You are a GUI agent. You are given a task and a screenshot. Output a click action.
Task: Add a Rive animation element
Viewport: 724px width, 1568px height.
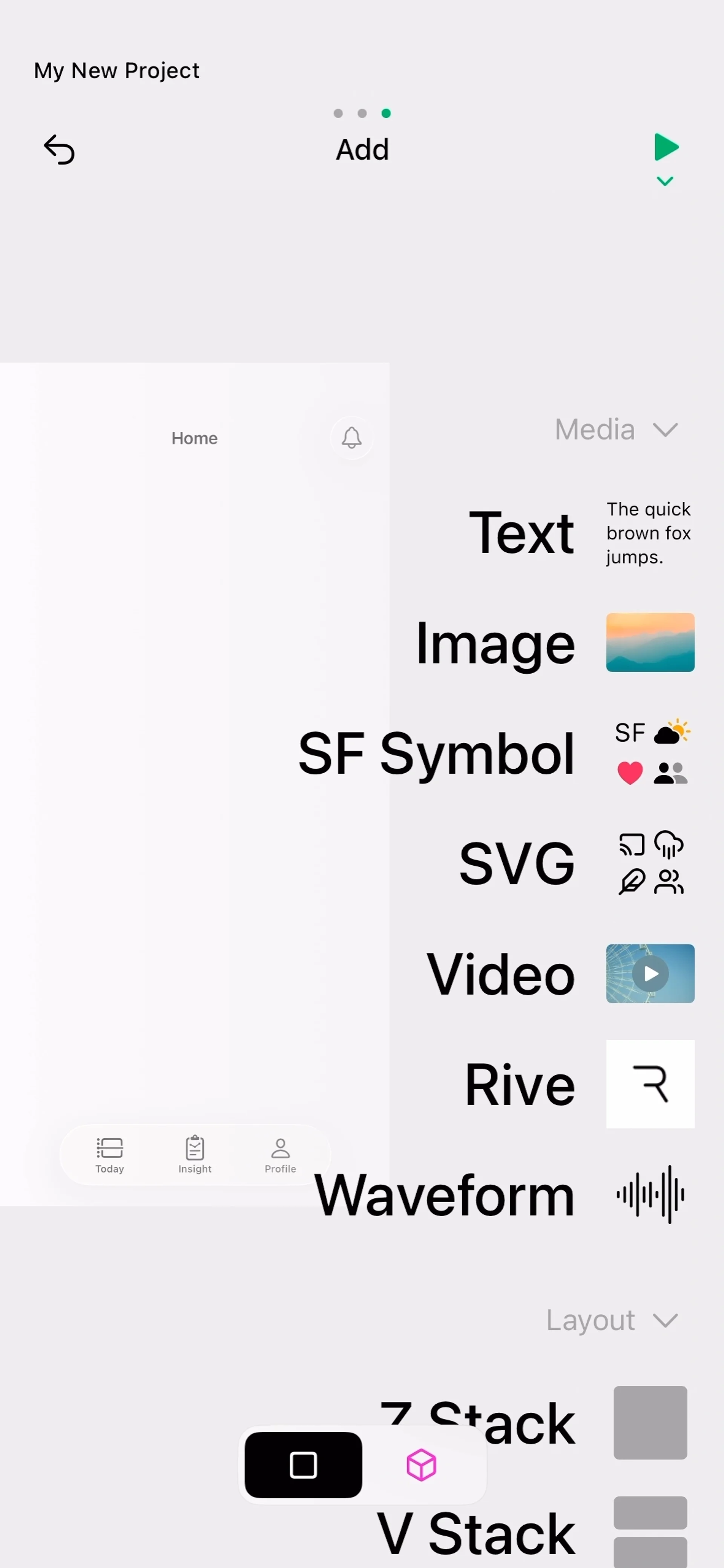tap(578, 1084)
